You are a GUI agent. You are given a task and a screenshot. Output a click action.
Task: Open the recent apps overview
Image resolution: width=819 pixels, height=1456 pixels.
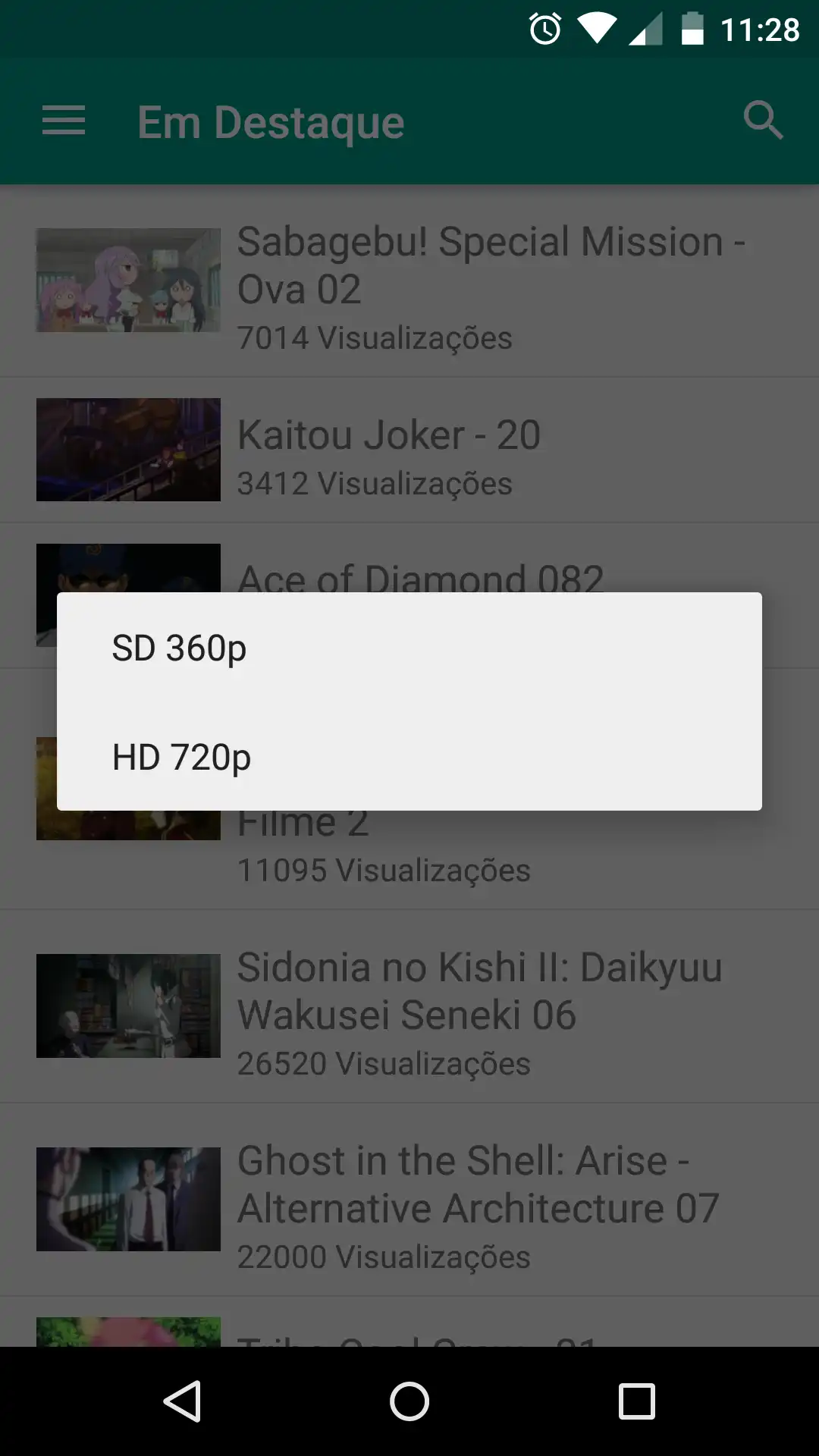coord(636,1401)
